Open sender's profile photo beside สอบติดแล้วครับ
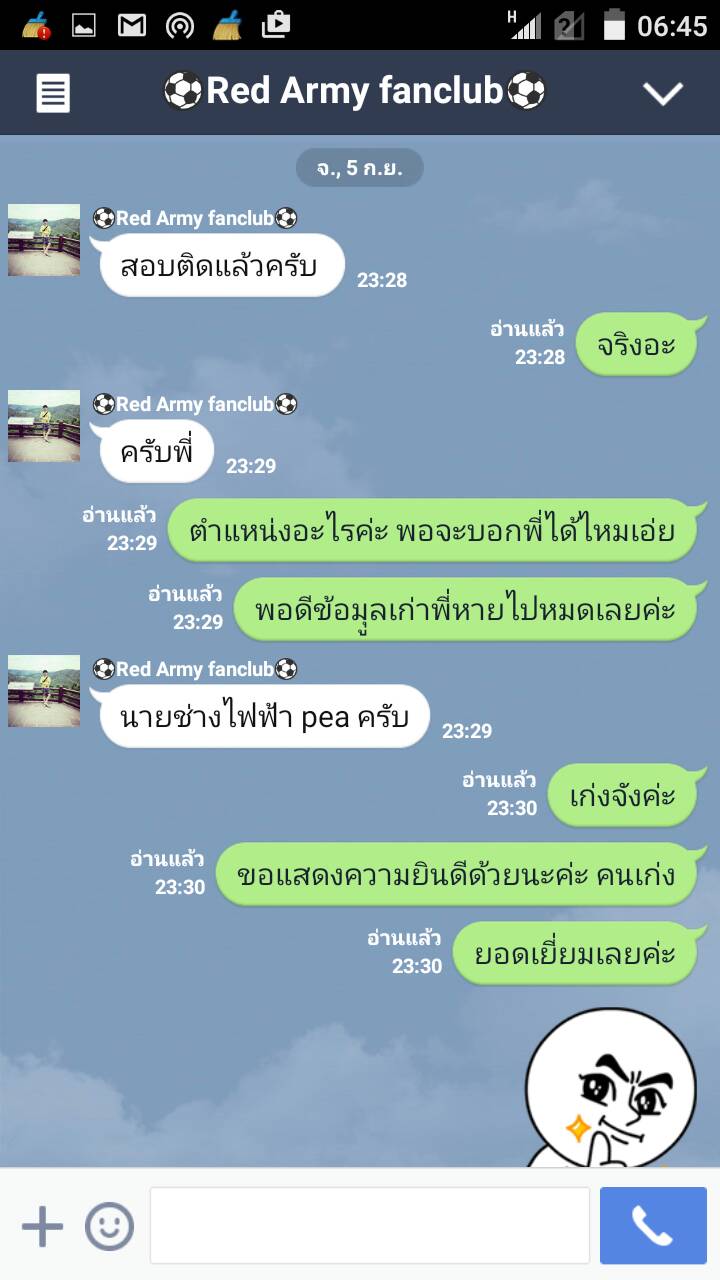 (44, 240)
